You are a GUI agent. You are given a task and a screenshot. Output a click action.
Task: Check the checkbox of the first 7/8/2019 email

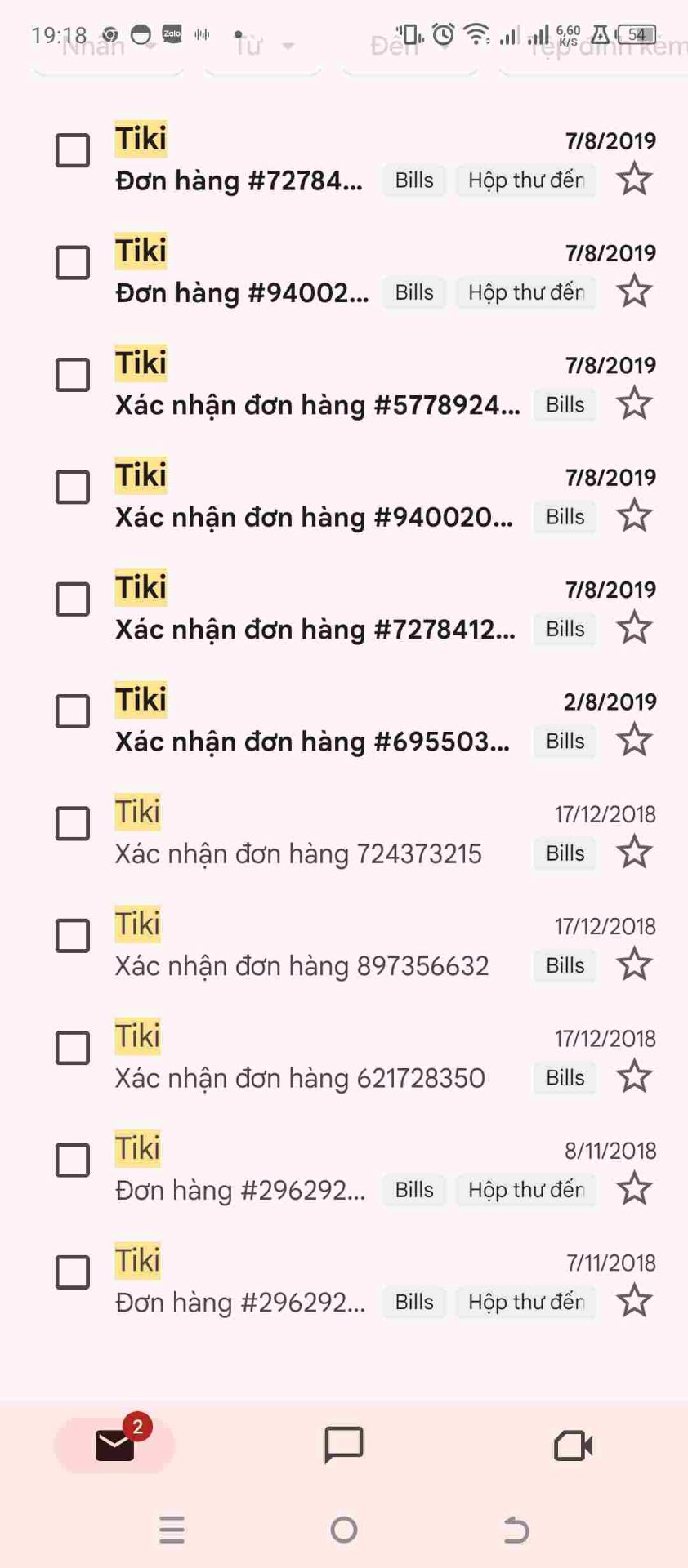(72, 149)
